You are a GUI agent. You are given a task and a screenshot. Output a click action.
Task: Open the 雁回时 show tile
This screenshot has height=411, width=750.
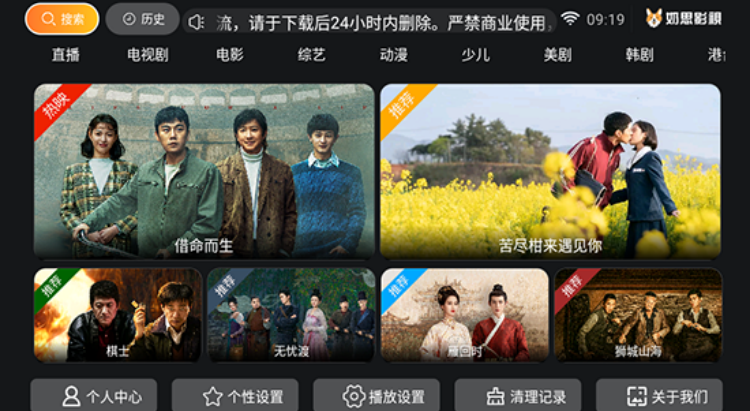click(x=464, y=315)
